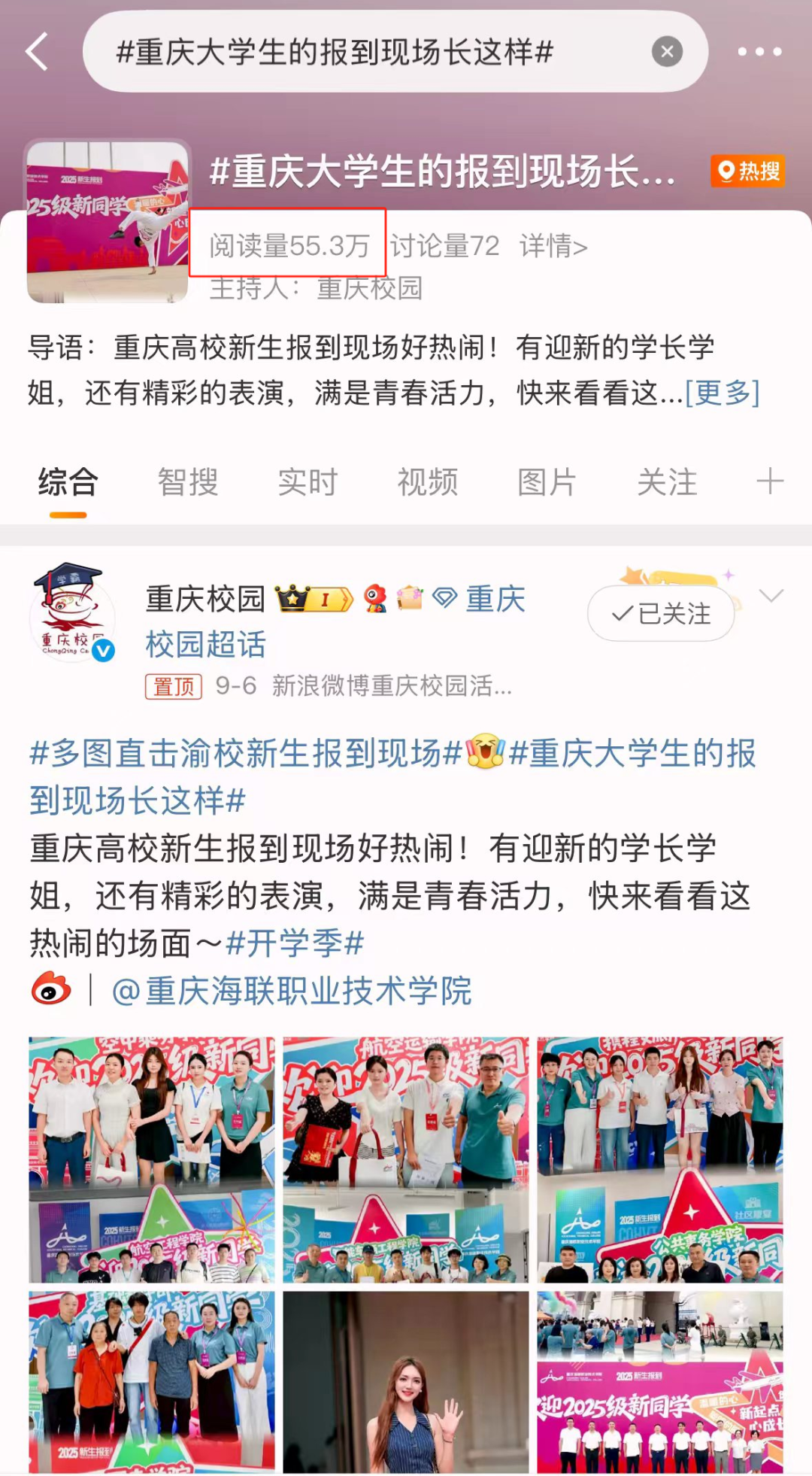
Task: Tap the hashtag search field
Action: [361, 52]
